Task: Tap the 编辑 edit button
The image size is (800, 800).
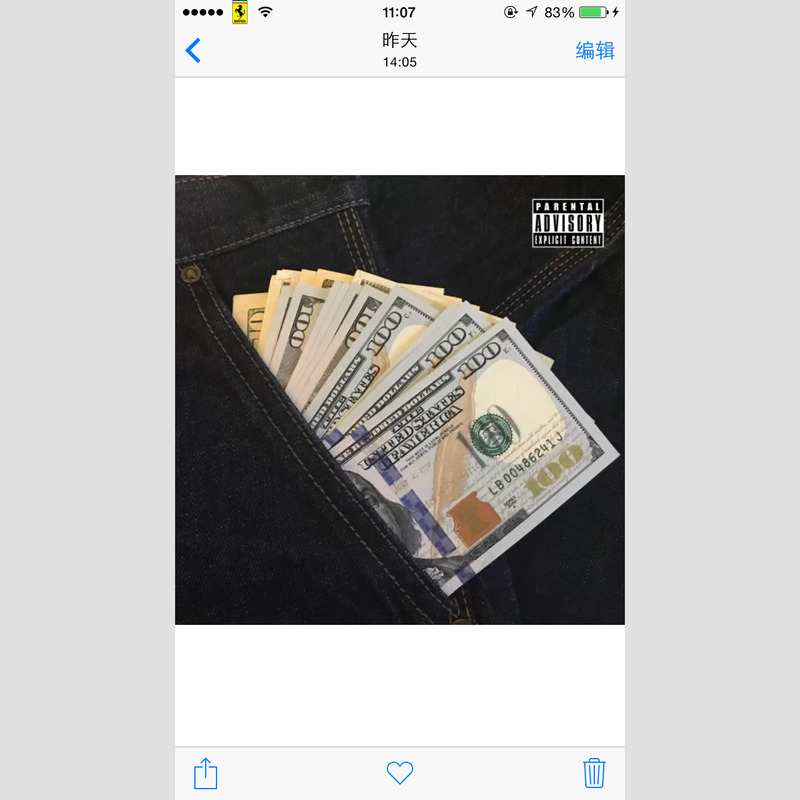Action: [595, 50]
